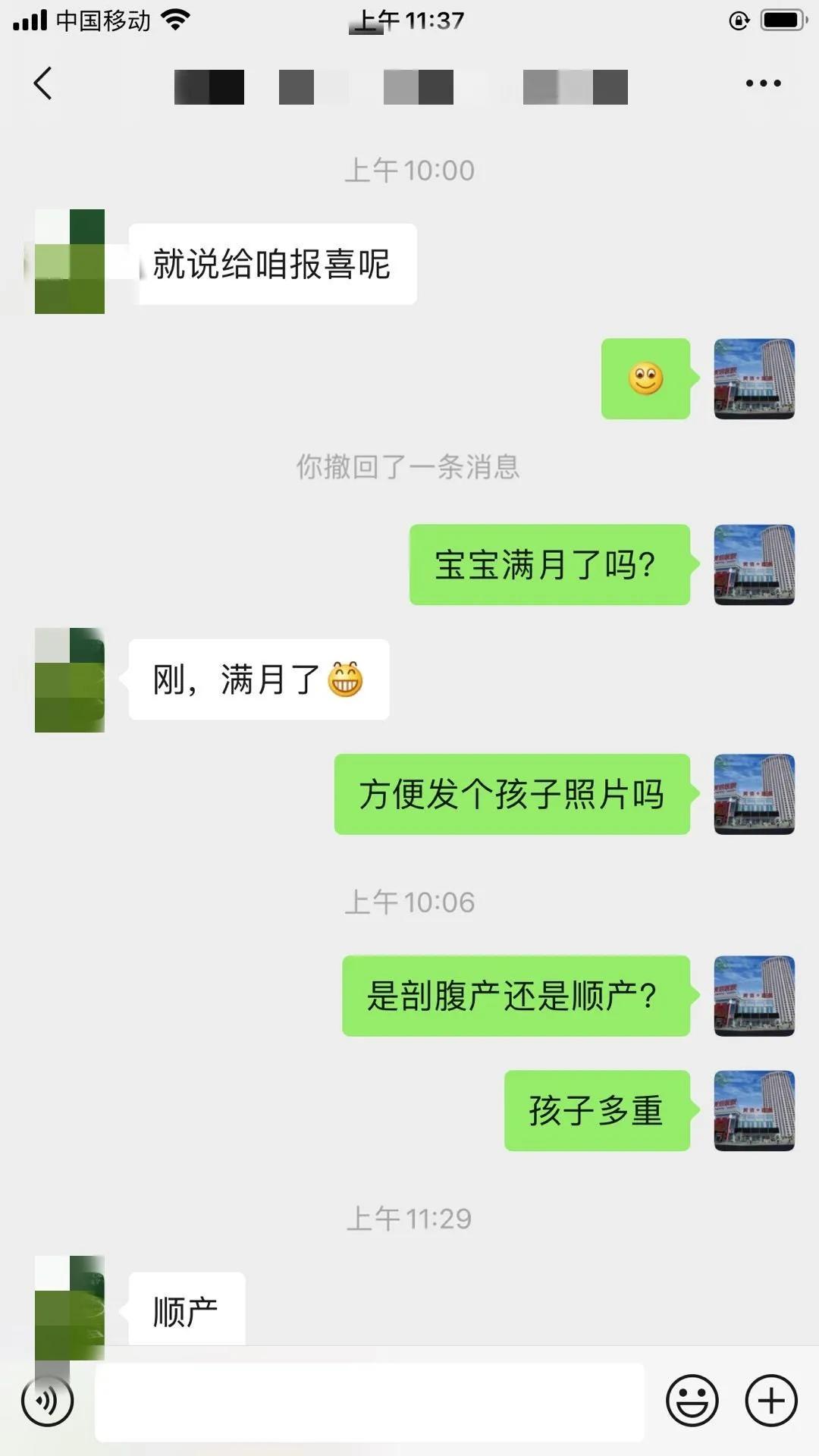Tap the 上午11:29 timestamp

(409, 1218)
